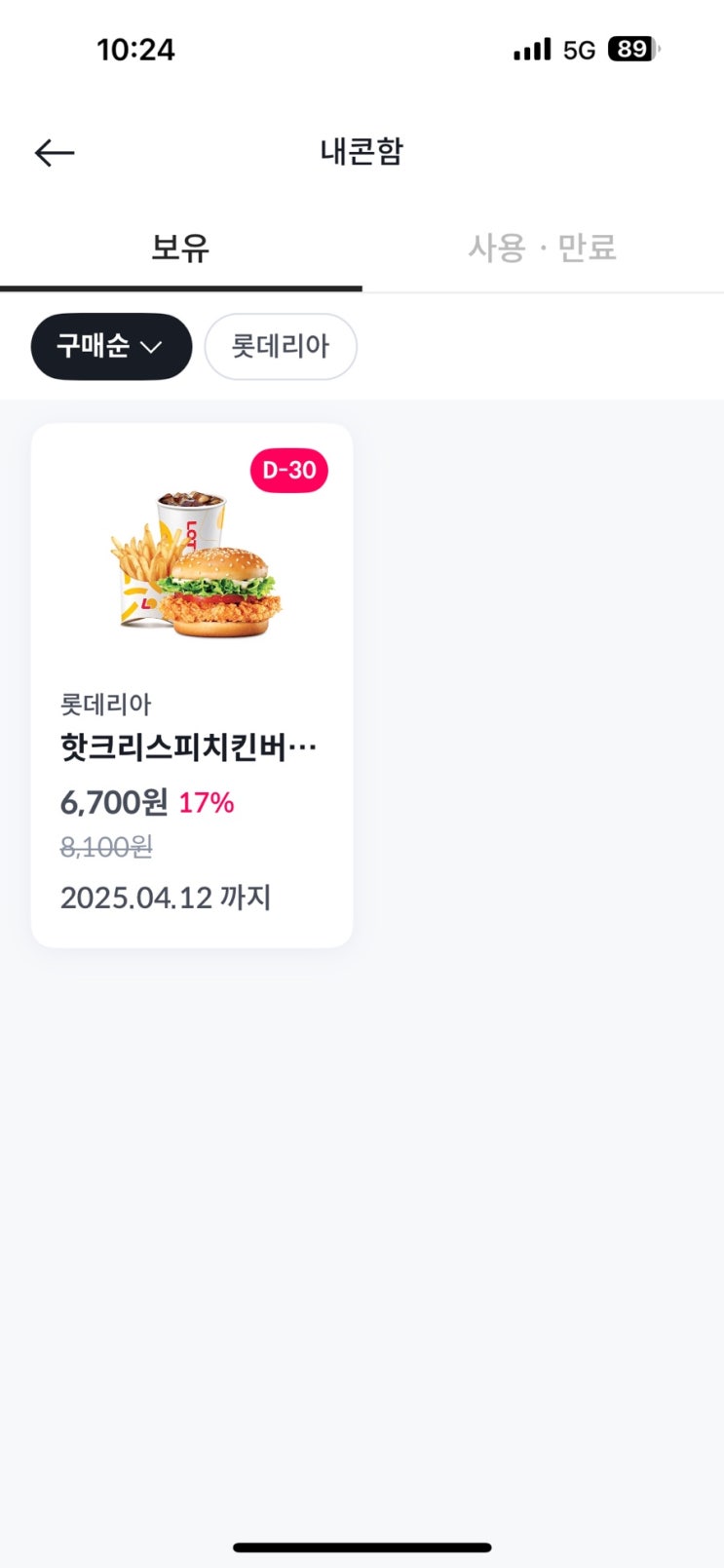724x1568 pixels.
Task: Go back using the arrow icon
Action: pyautogui.click(x=55, y=152)
